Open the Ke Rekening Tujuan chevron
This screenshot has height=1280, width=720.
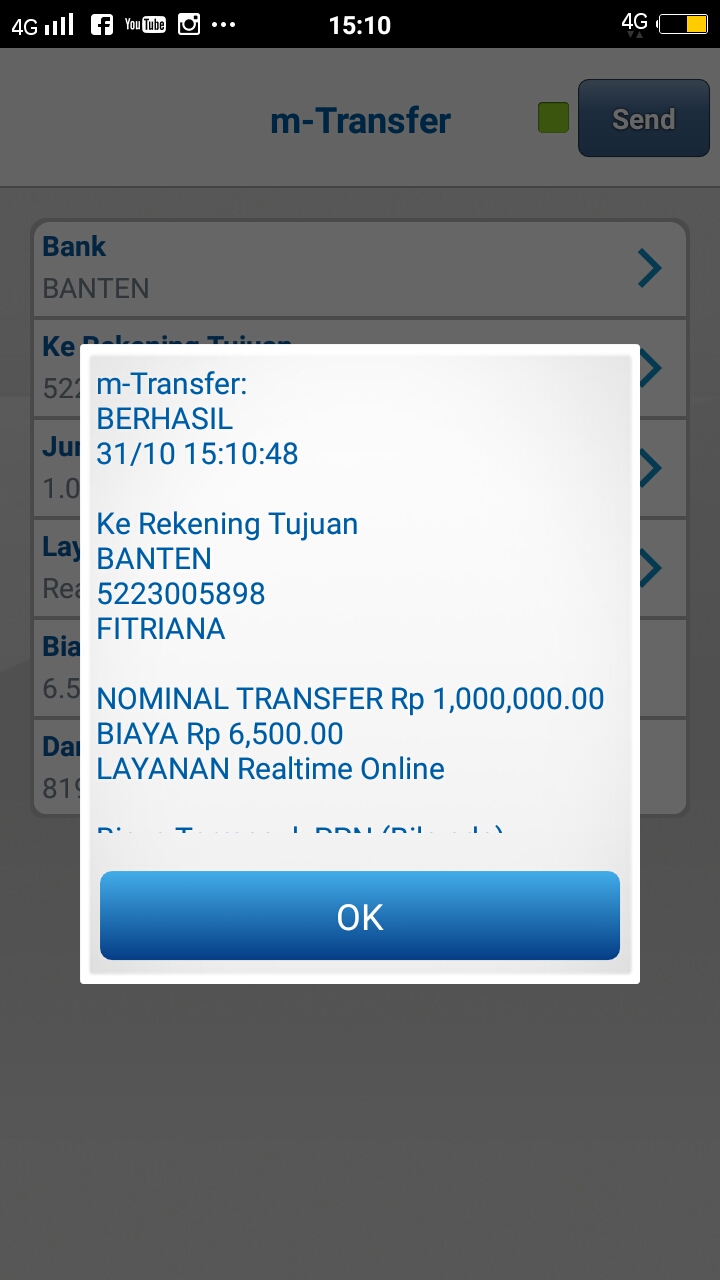tap(650, 368)
